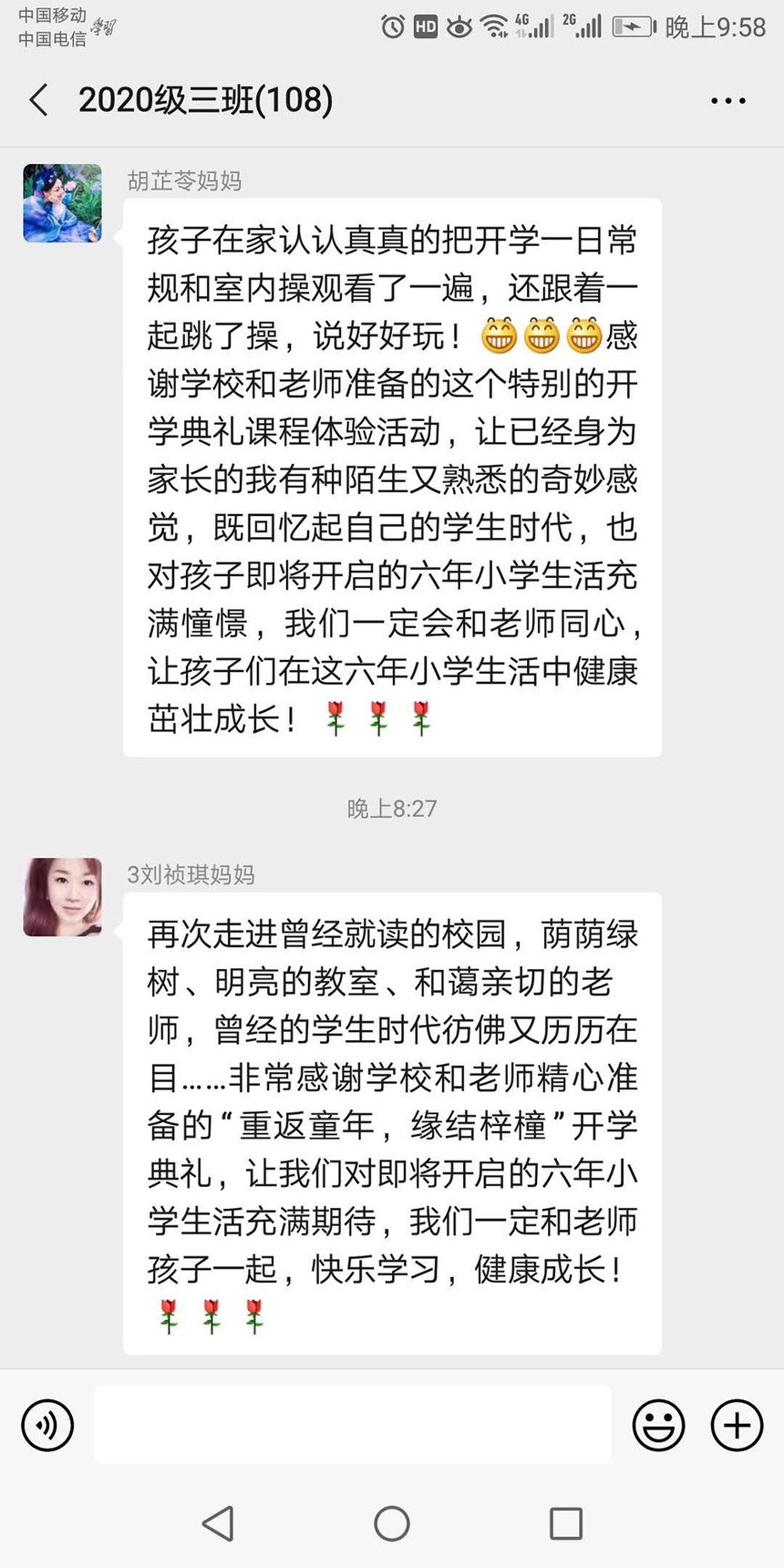Screen dimensions: 784x1568
Task: Focus the message text field
Action: coord(352,1424)
